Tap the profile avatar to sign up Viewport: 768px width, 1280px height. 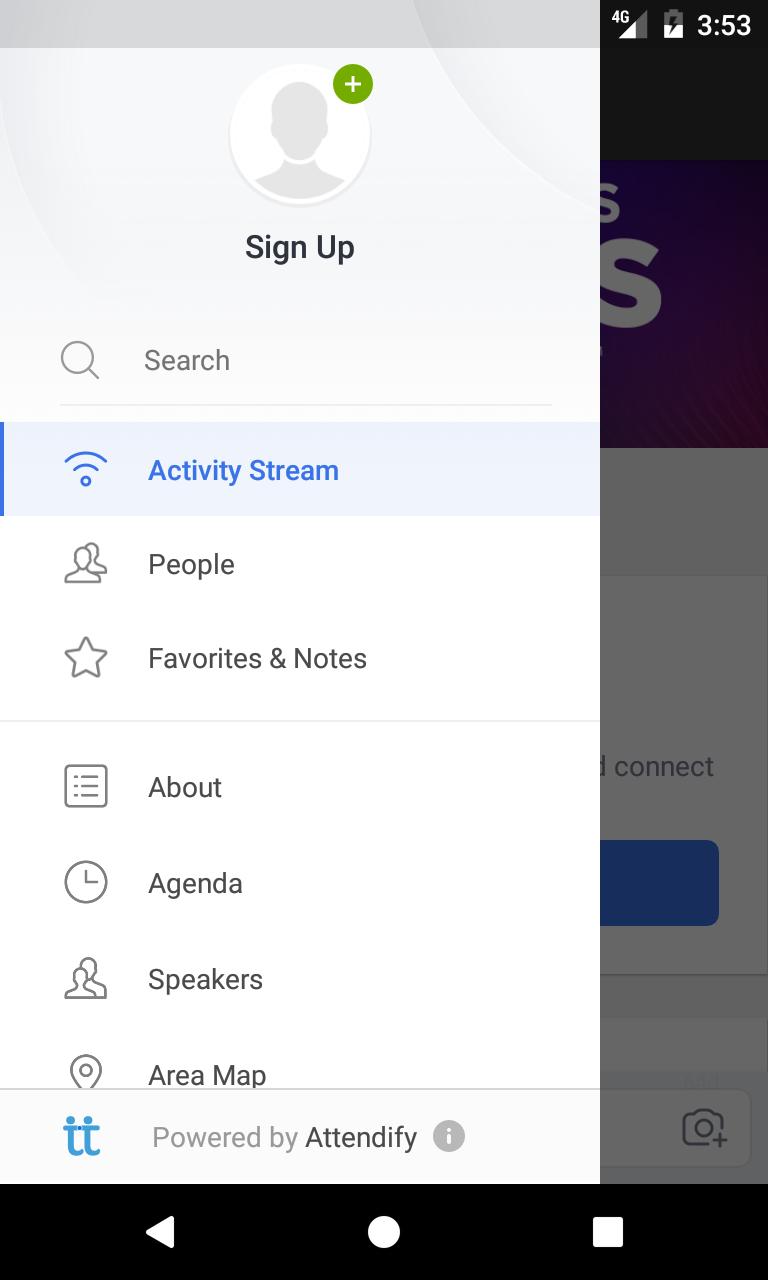[x=300, y=134]
